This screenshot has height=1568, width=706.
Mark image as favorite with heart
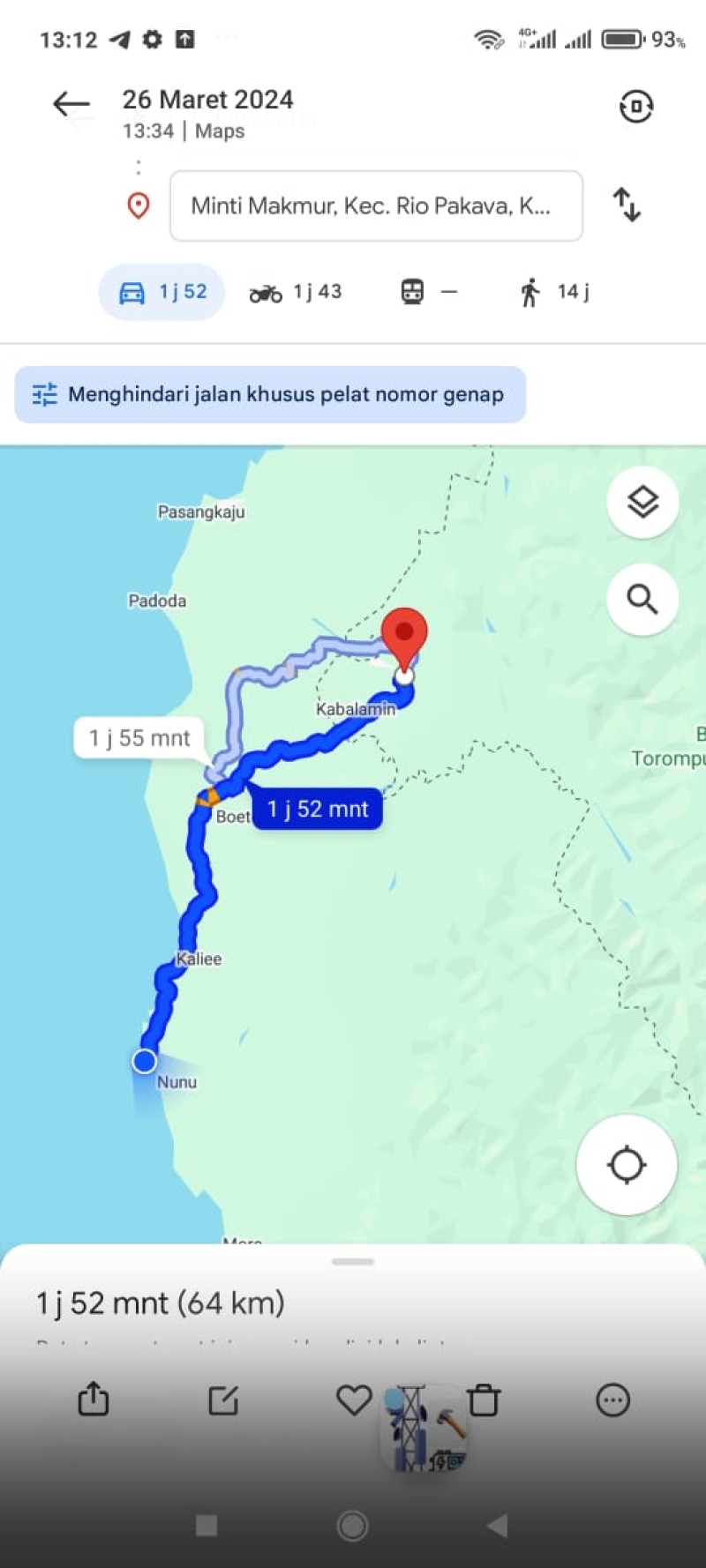[354, 1400]
